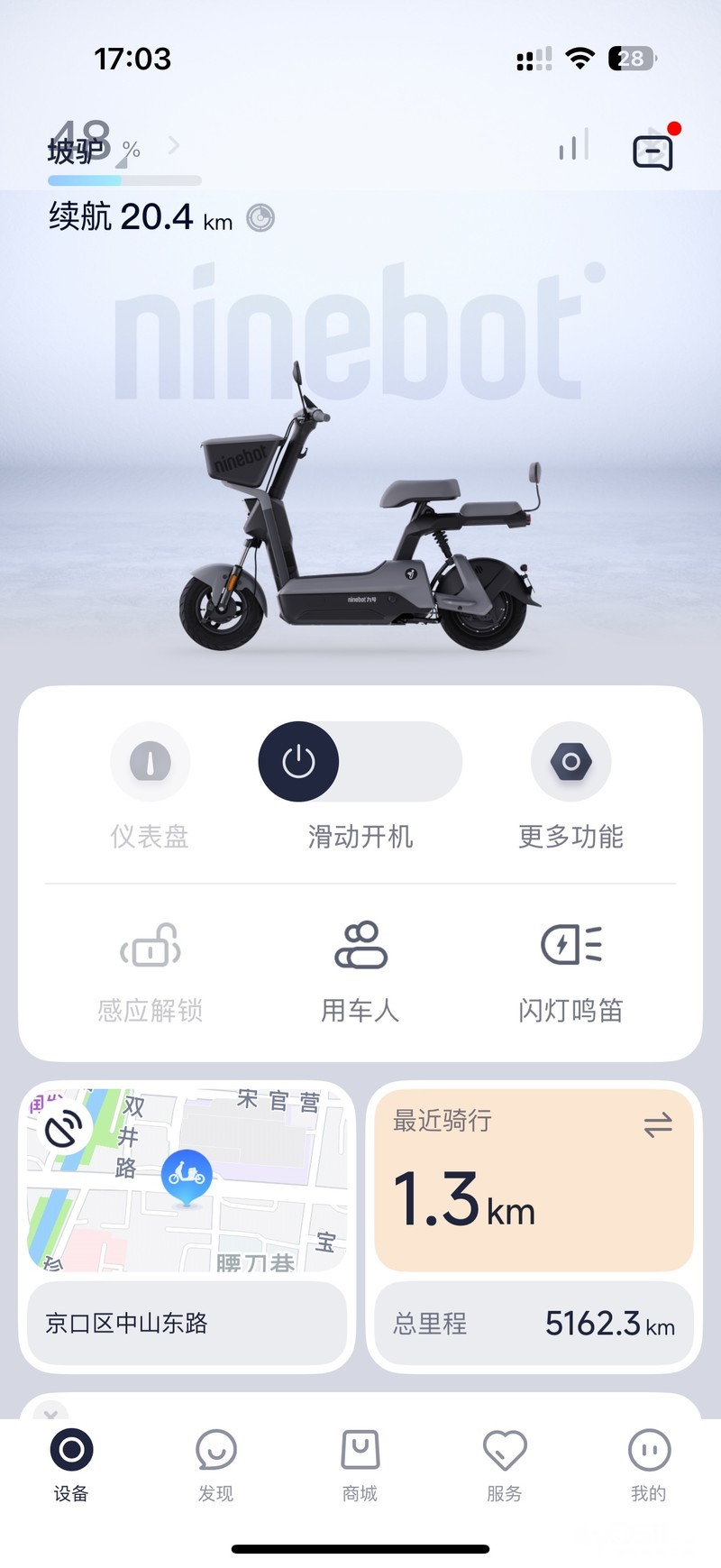Open vehicle details via name chevron
The height and width of the screenshot is (1568, 721).
point(174,144)
